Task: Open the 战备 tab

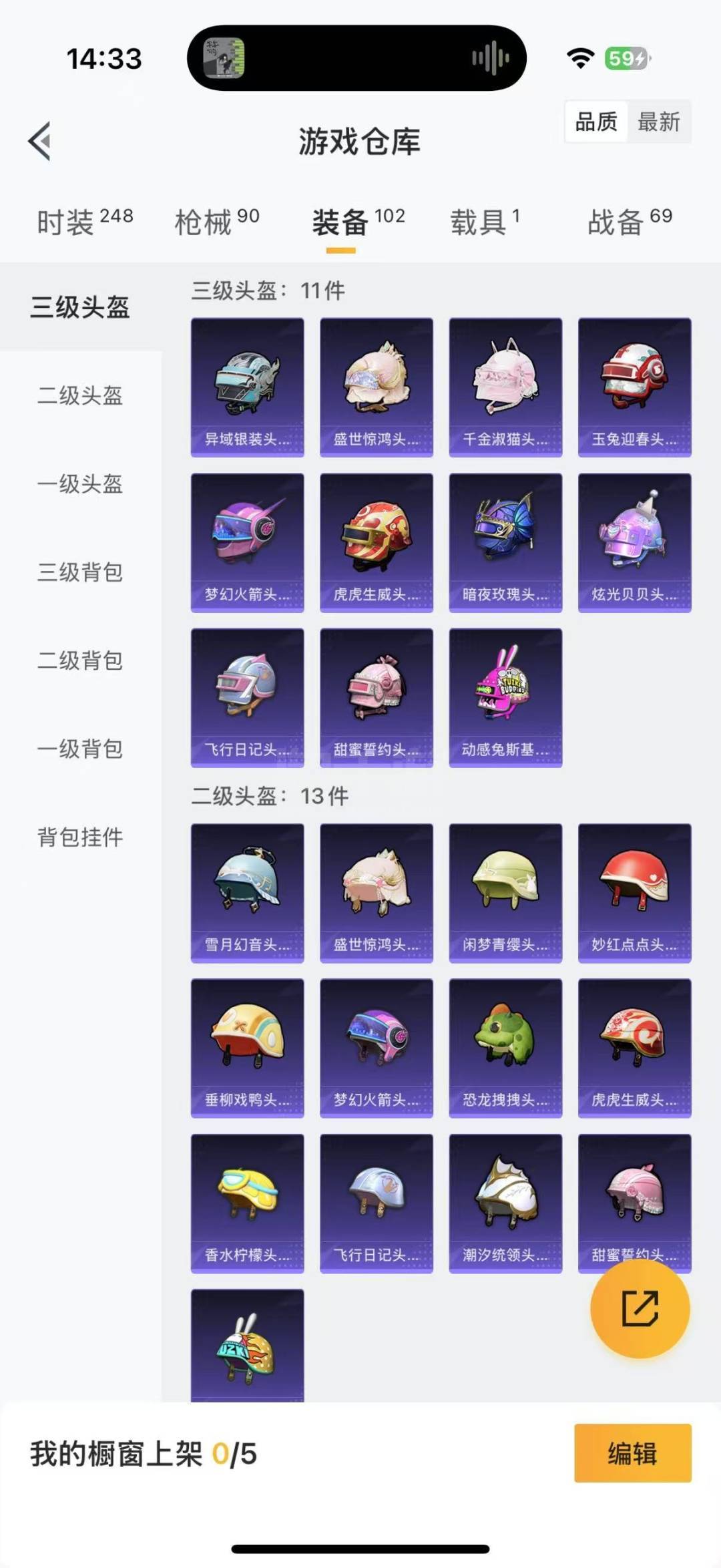Action: tap(630, 222)
